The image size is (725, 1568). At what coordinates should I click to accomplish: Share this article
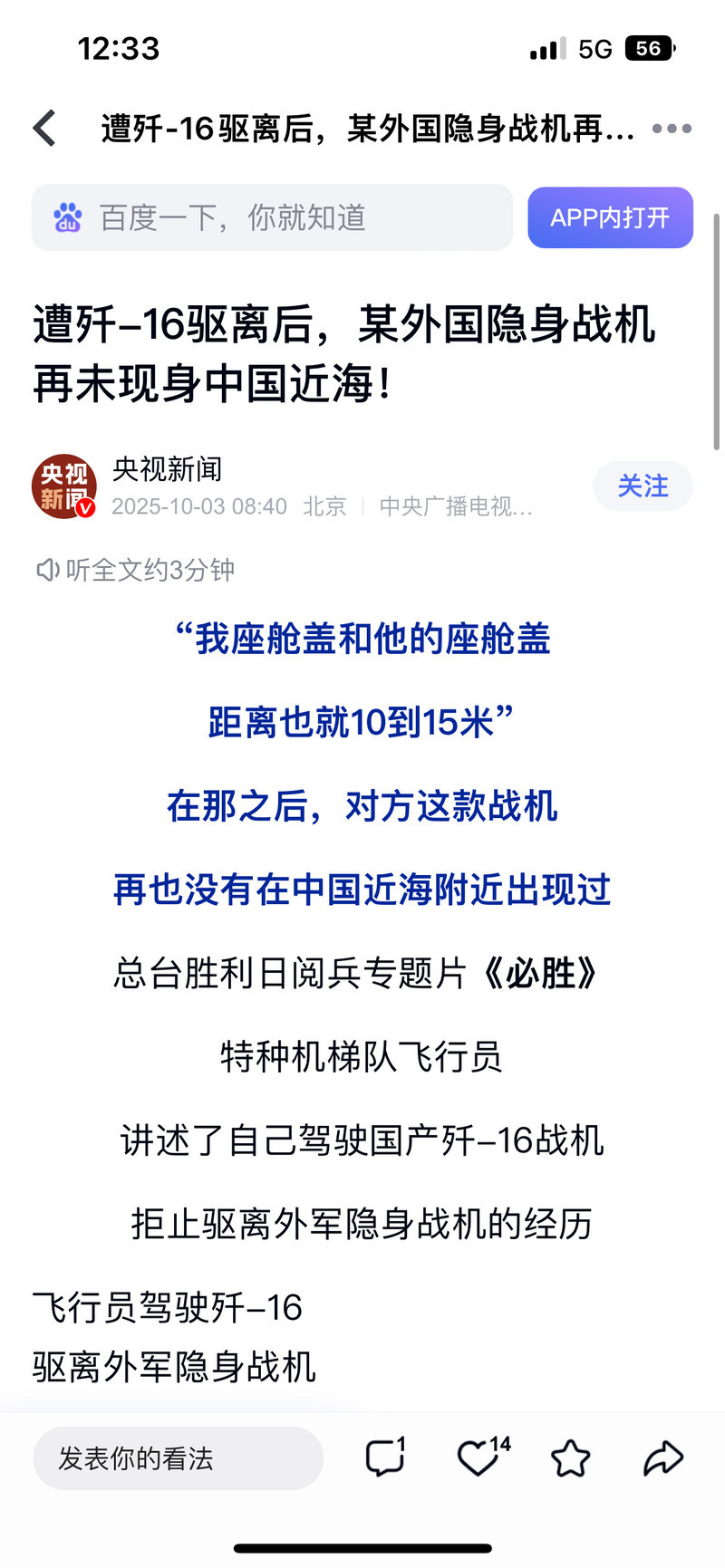pos(662,1458)
